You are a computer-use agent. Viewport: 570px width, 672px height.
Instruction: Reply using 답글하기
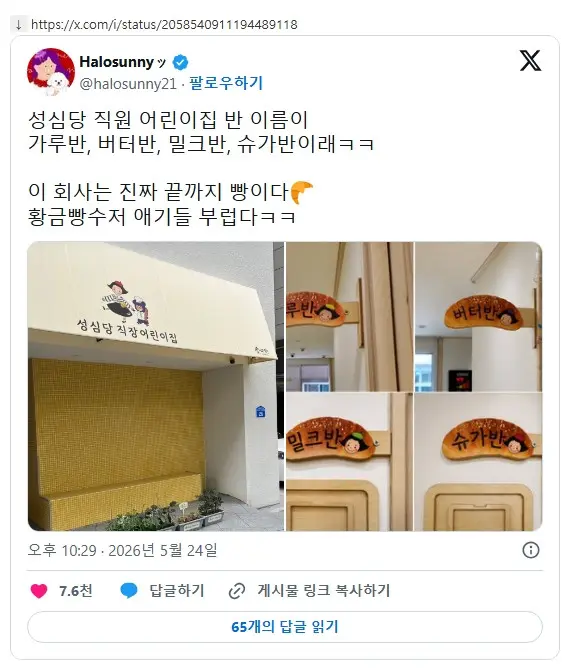point(162,591)
